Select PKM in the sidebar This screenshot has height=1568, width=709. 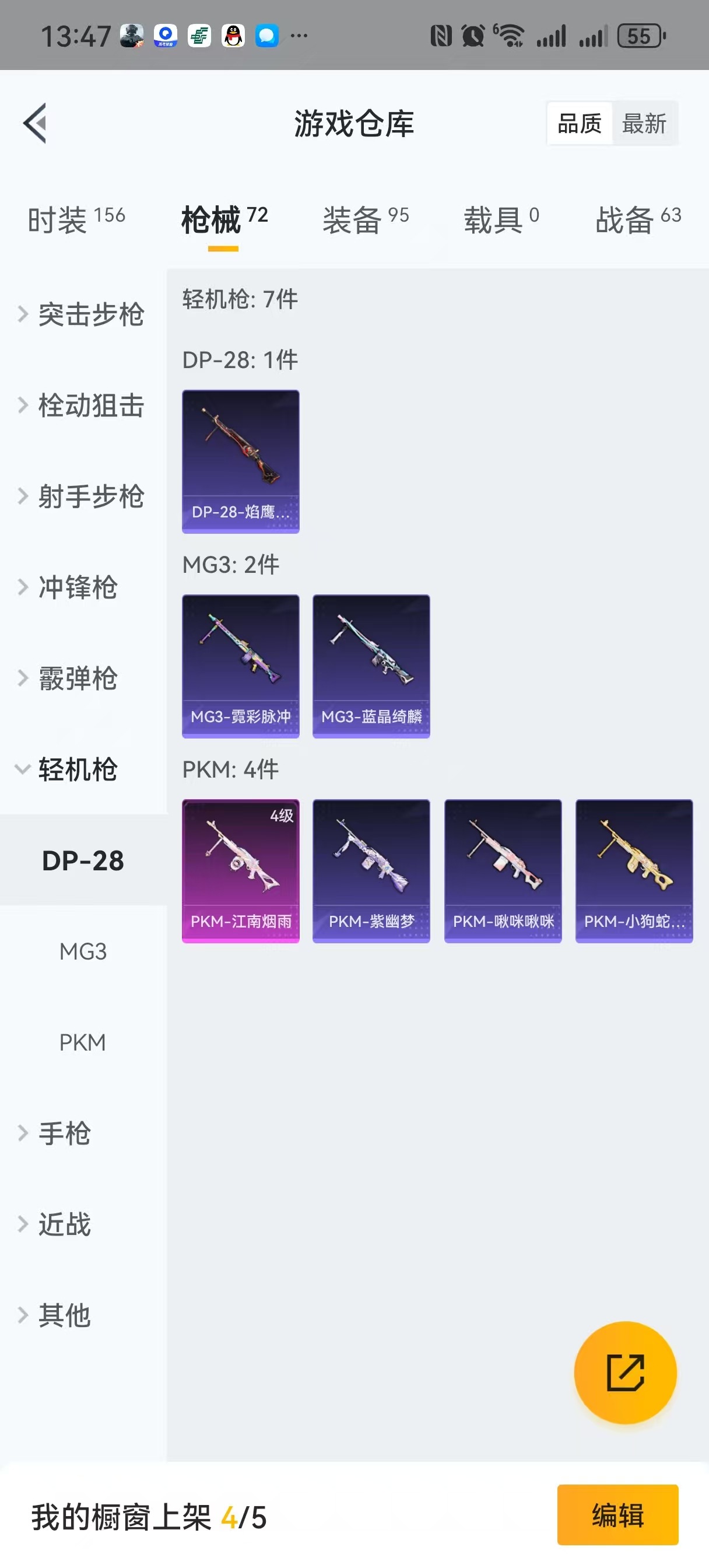click(x=83, y=1042)
